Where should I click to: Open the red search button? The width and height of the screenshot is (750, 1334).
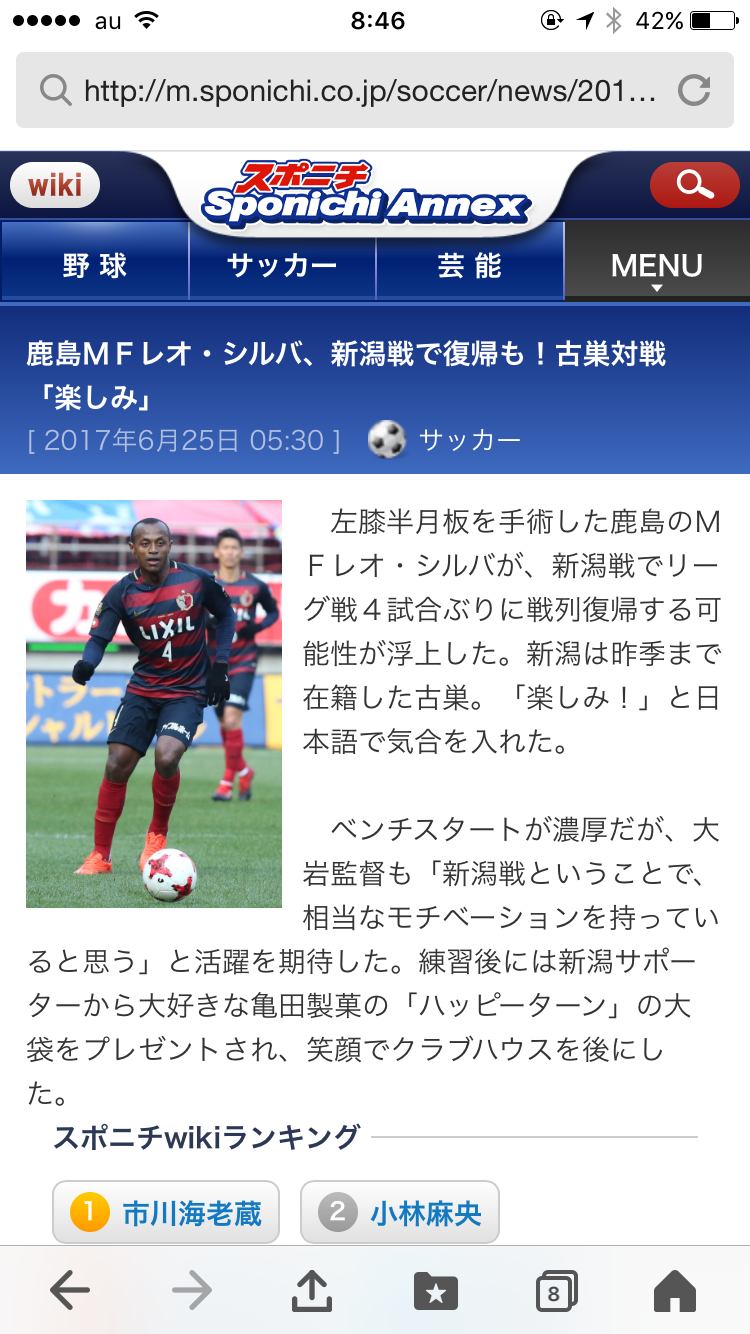[694, 185]
